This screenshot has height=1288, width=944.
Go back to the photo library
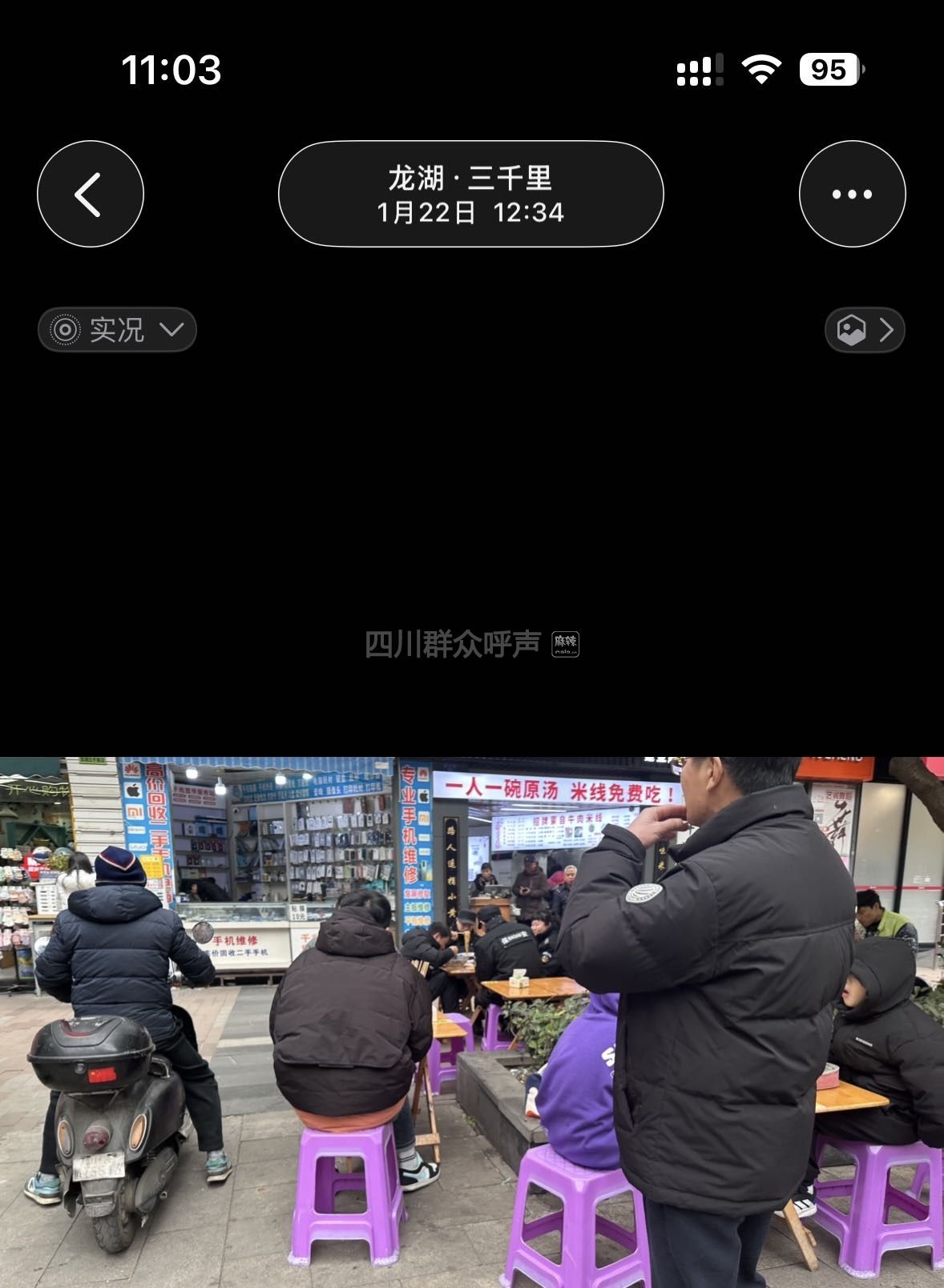[90, 194]
